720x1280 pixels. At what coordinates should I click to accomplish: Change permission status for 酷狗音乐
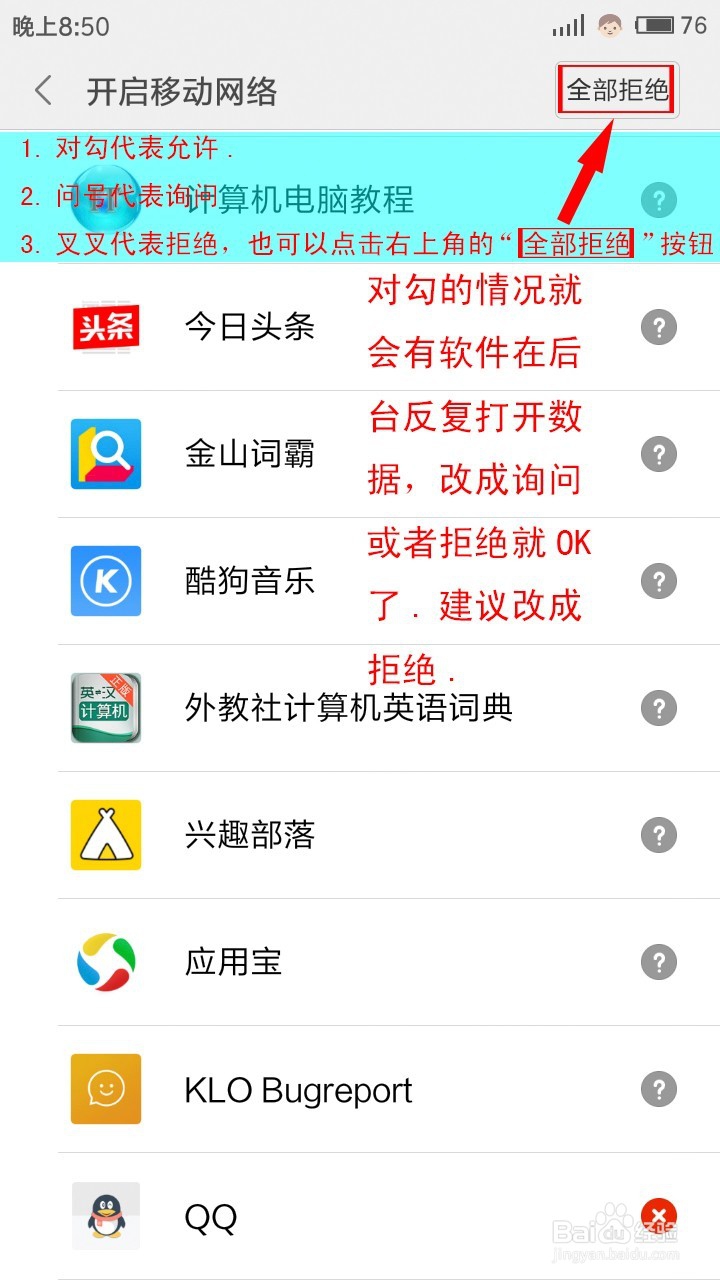658,581
